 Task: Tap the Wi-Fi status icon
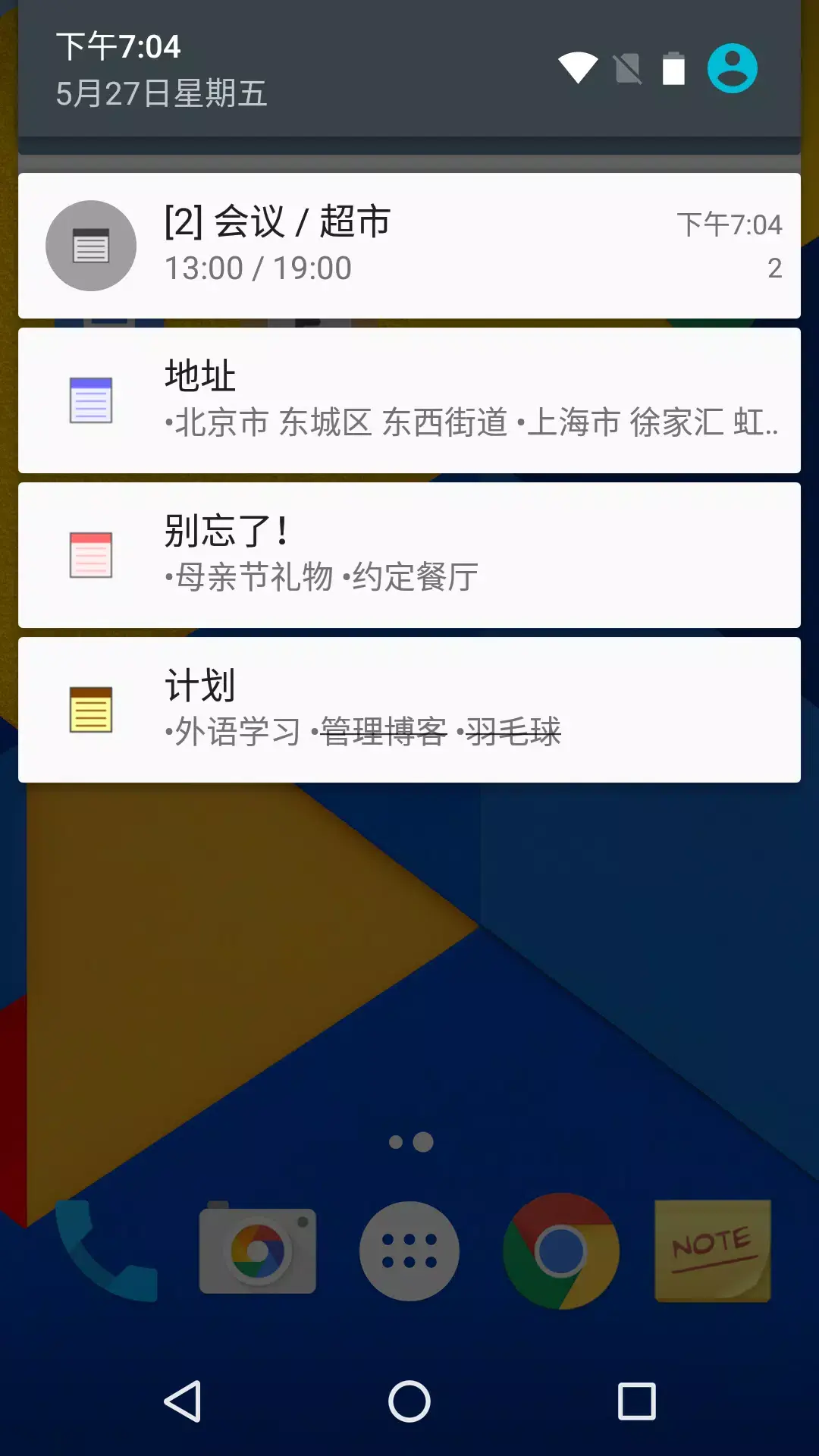[576, 67]
